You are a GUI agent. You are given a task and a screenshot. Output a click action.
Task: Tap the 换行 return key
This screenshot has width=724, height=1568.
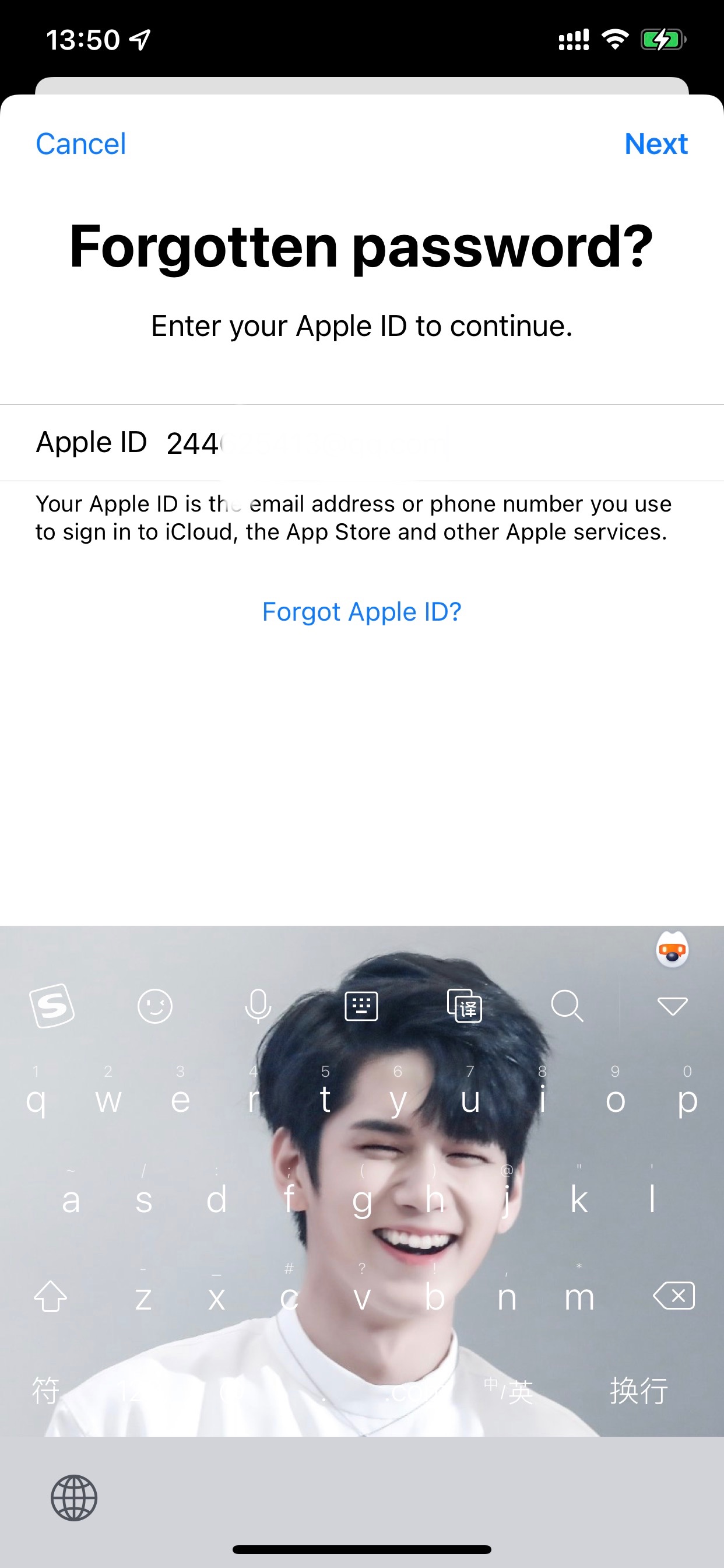tap(639, 1391)
